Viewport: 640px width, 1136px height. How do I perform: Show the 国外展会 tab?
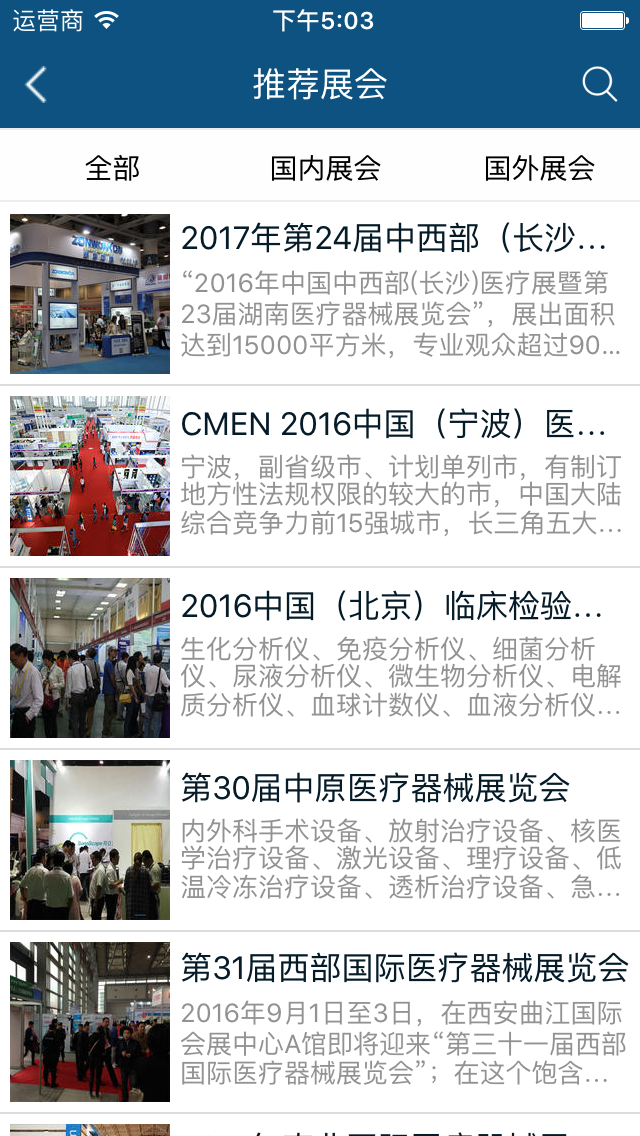click(539, 168)
